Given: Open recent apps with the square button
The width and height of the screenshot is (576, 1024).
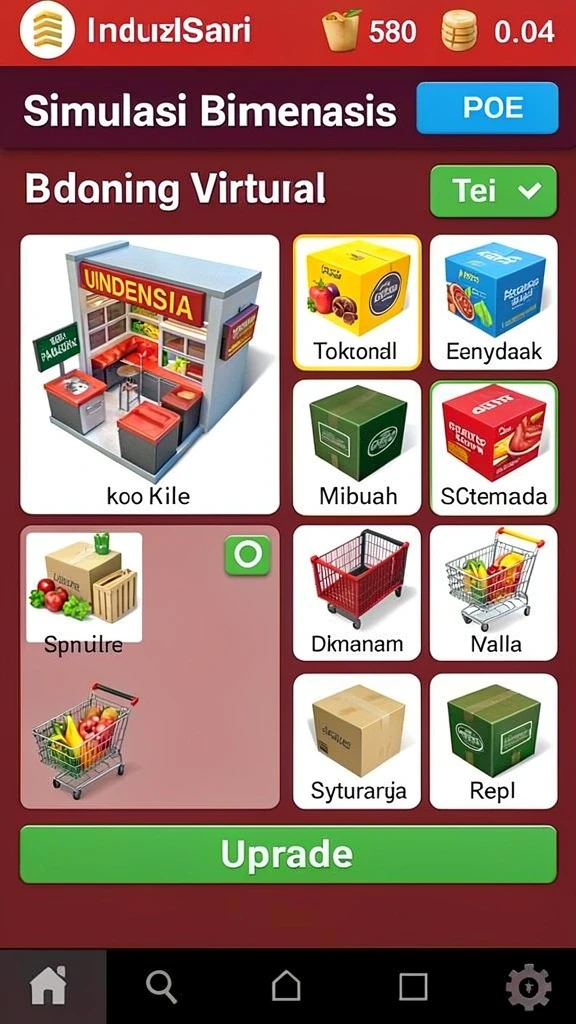Looking at the screenshot, I should 413,986.
